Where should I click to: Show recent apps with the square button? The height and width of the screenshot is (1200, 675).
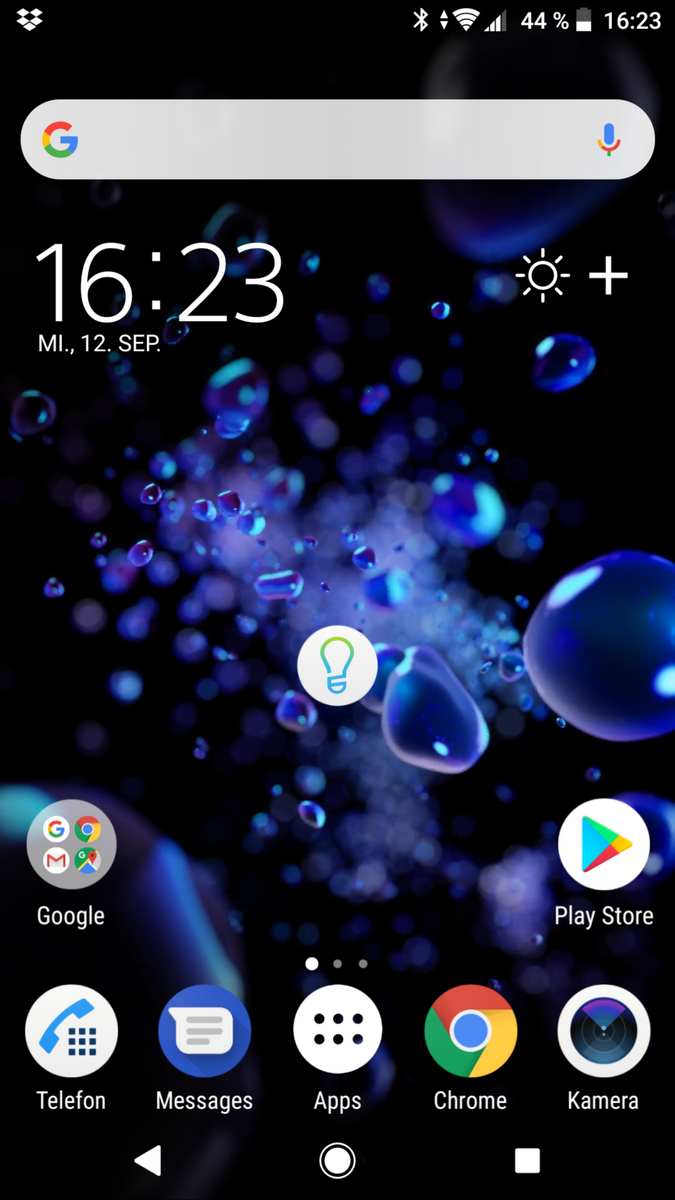point(527,1160)
